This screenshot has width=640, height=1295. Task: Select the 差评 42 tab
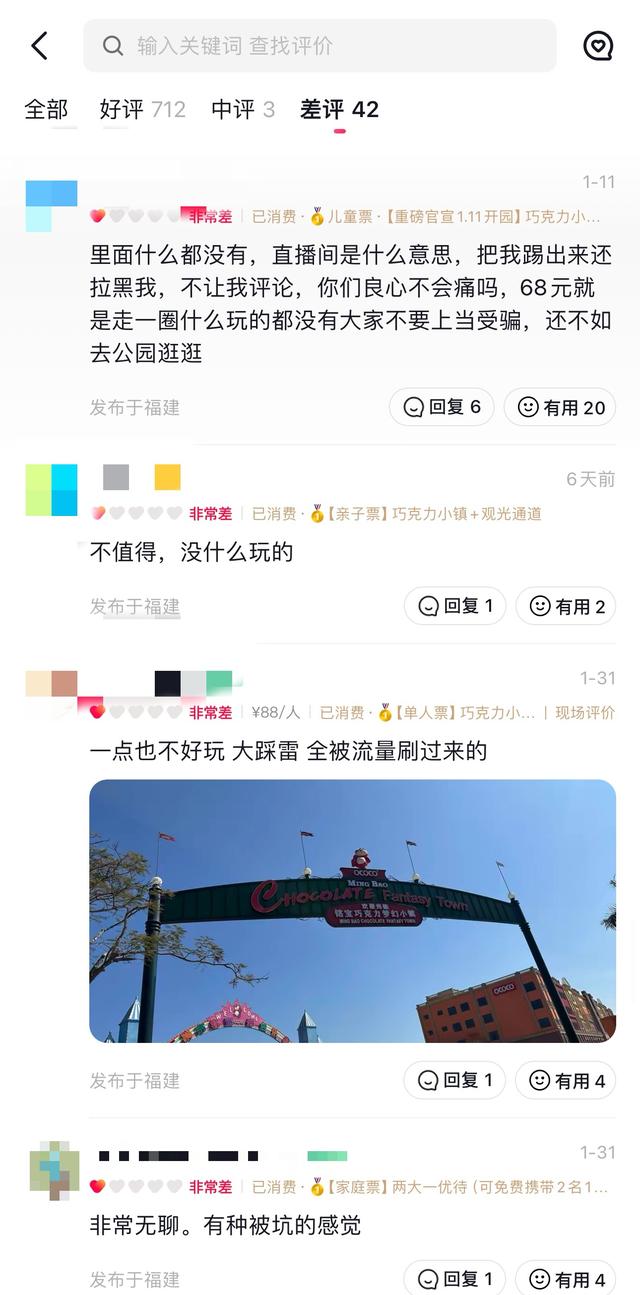coord(339,110)
